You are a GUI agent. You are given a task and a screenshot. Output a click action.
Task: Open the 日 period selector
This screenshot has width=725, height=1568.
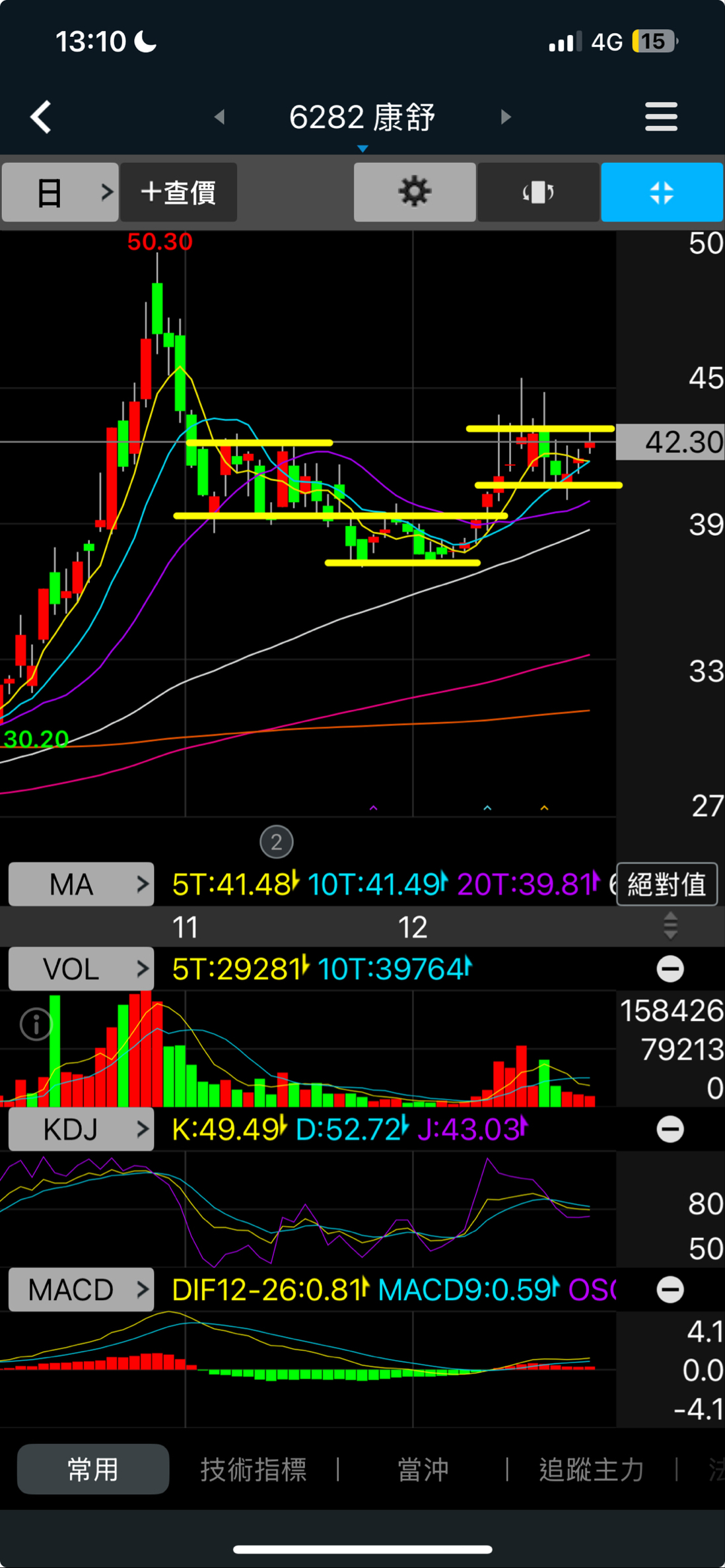click(x=60, y=192)
